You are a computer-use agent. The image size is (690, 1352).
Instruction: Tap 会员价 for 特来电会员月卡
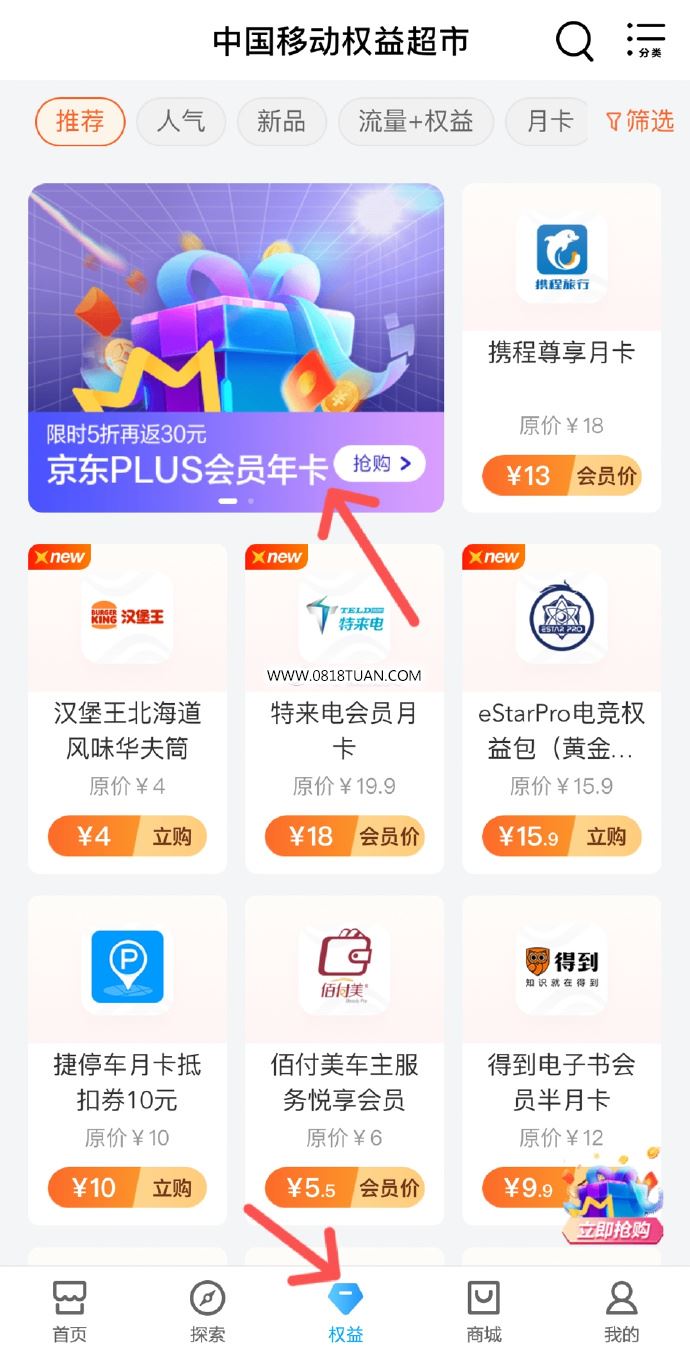[344, 836]
